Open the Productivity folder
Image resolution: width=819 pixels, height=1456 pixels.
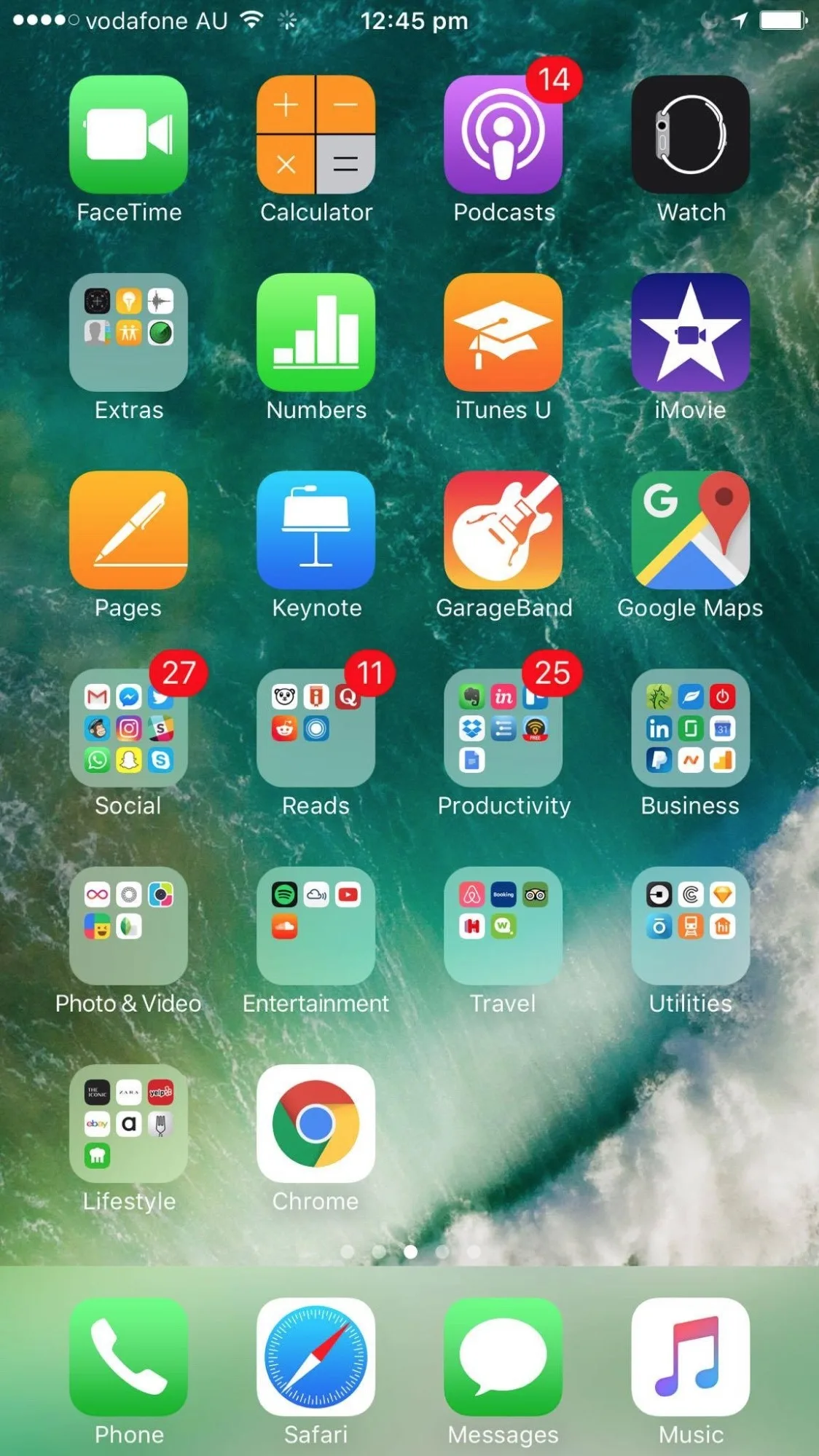(503, 728)
